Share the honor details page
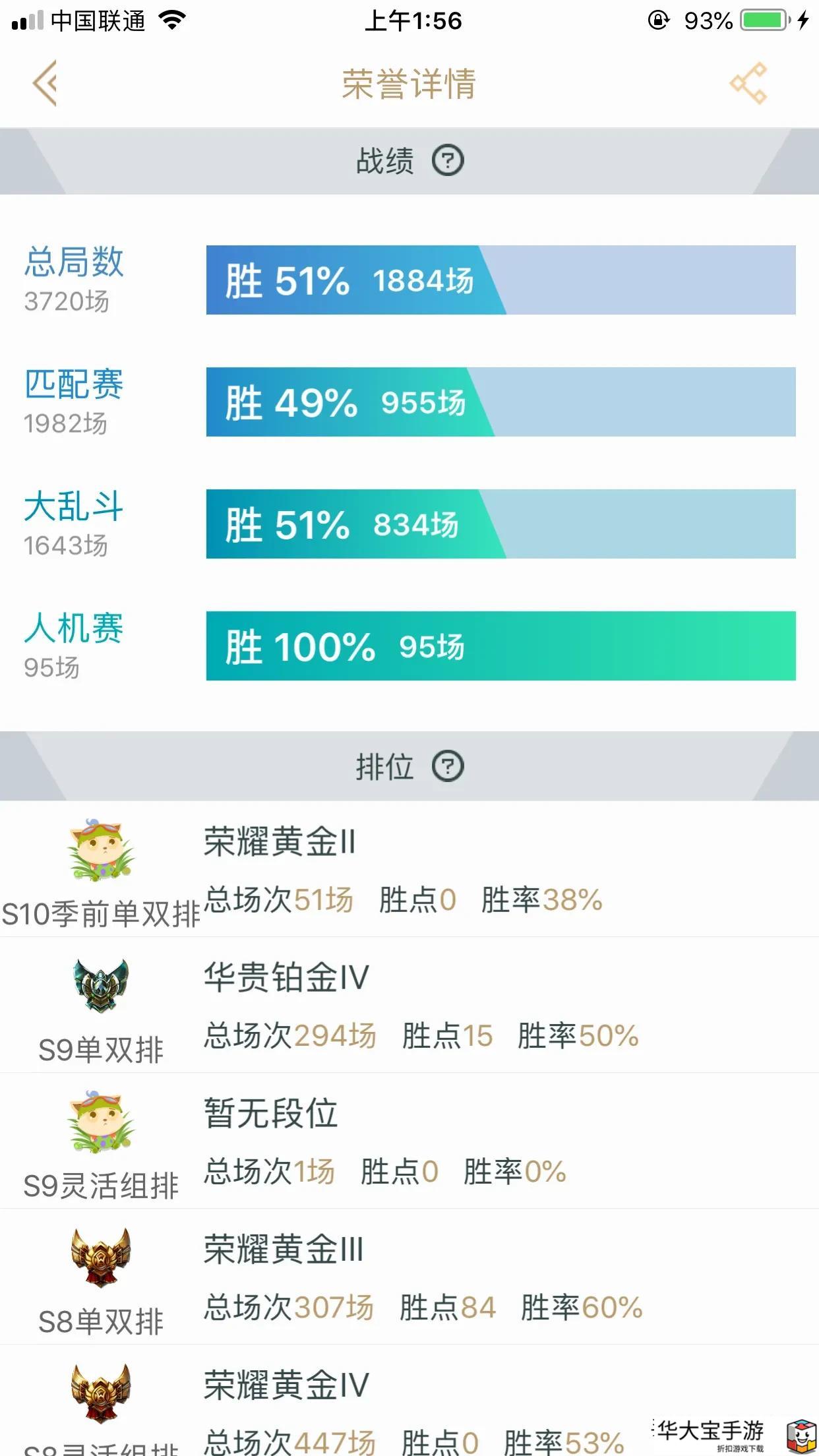This screenshot has height=1456, width=819. pos(748,83)
